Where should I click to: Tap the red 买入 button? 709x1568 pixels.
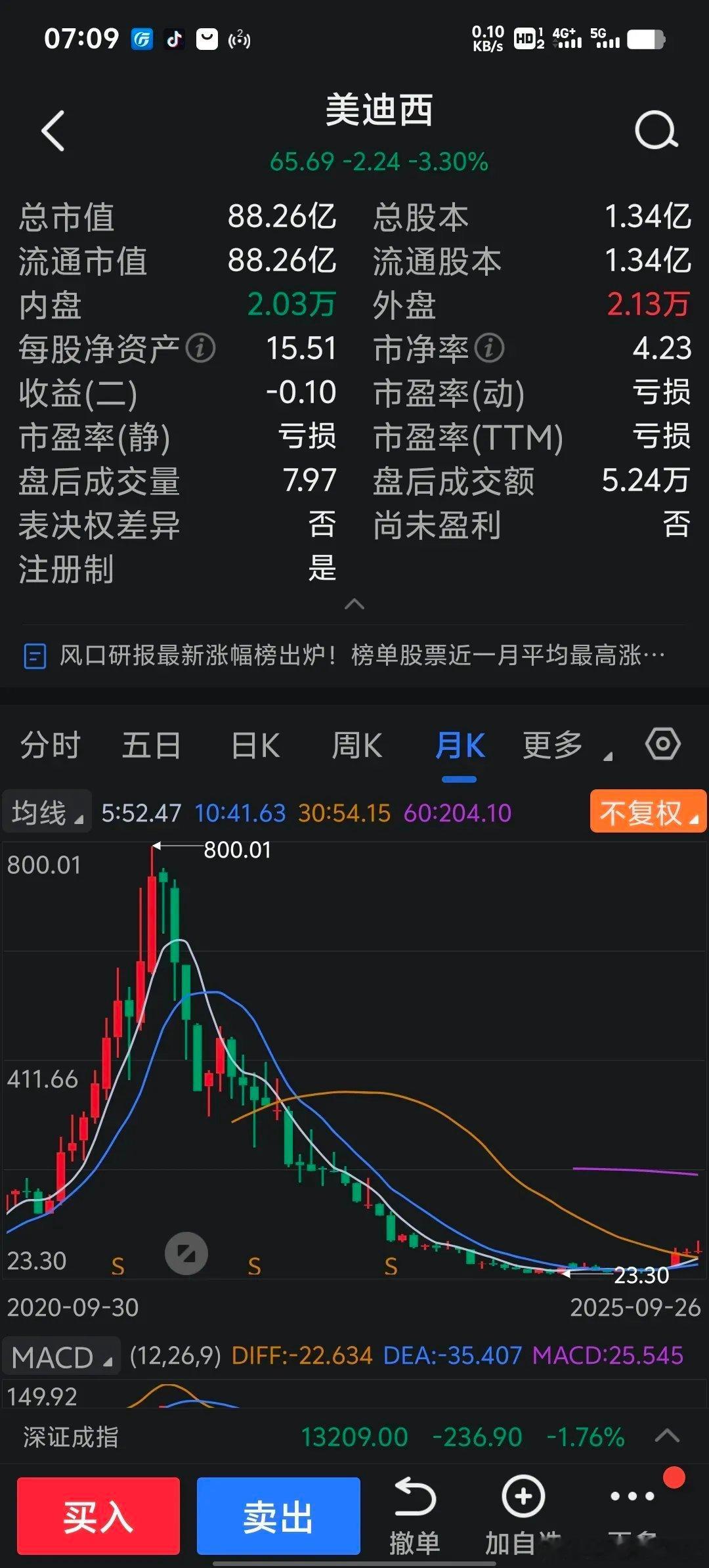point(98,1516)
